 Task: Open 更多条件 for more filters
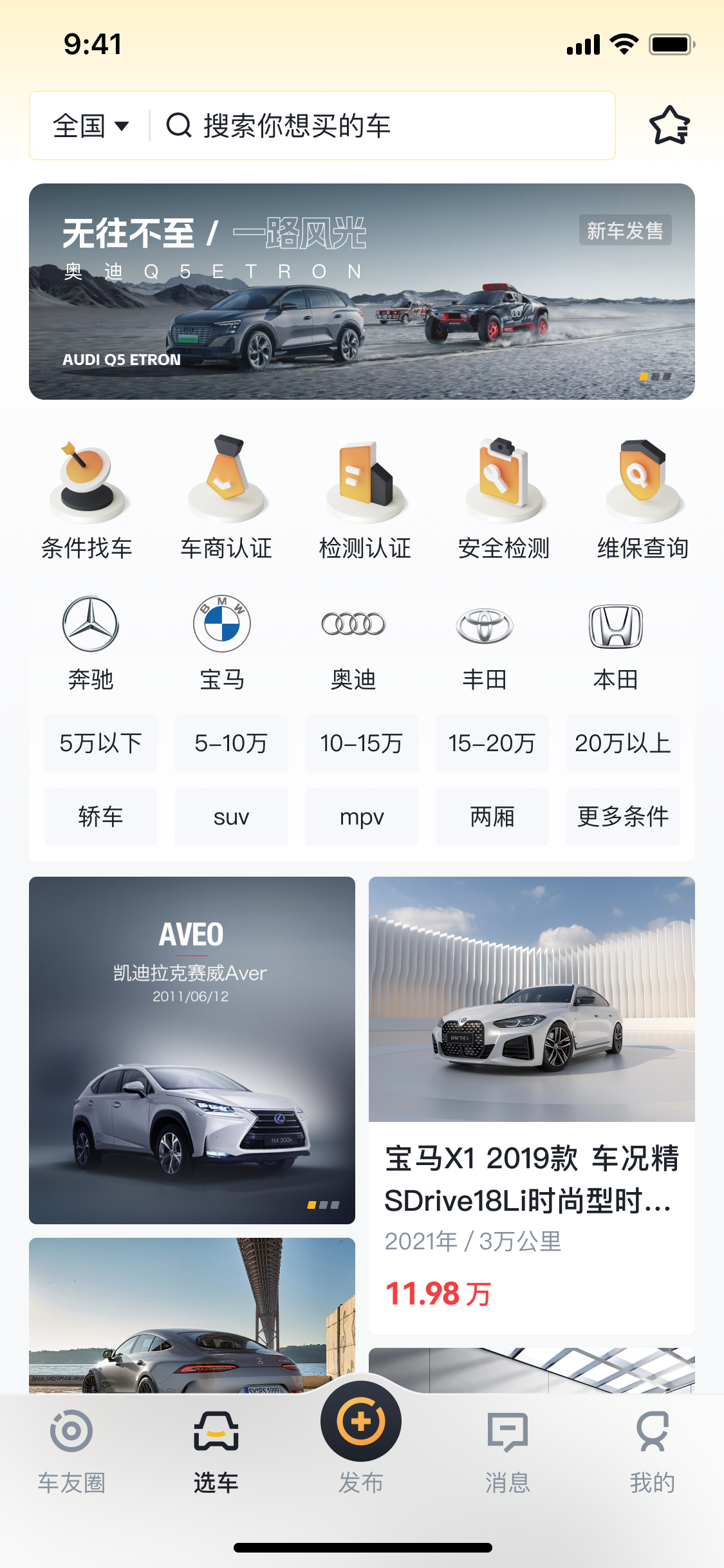point(622,817)
